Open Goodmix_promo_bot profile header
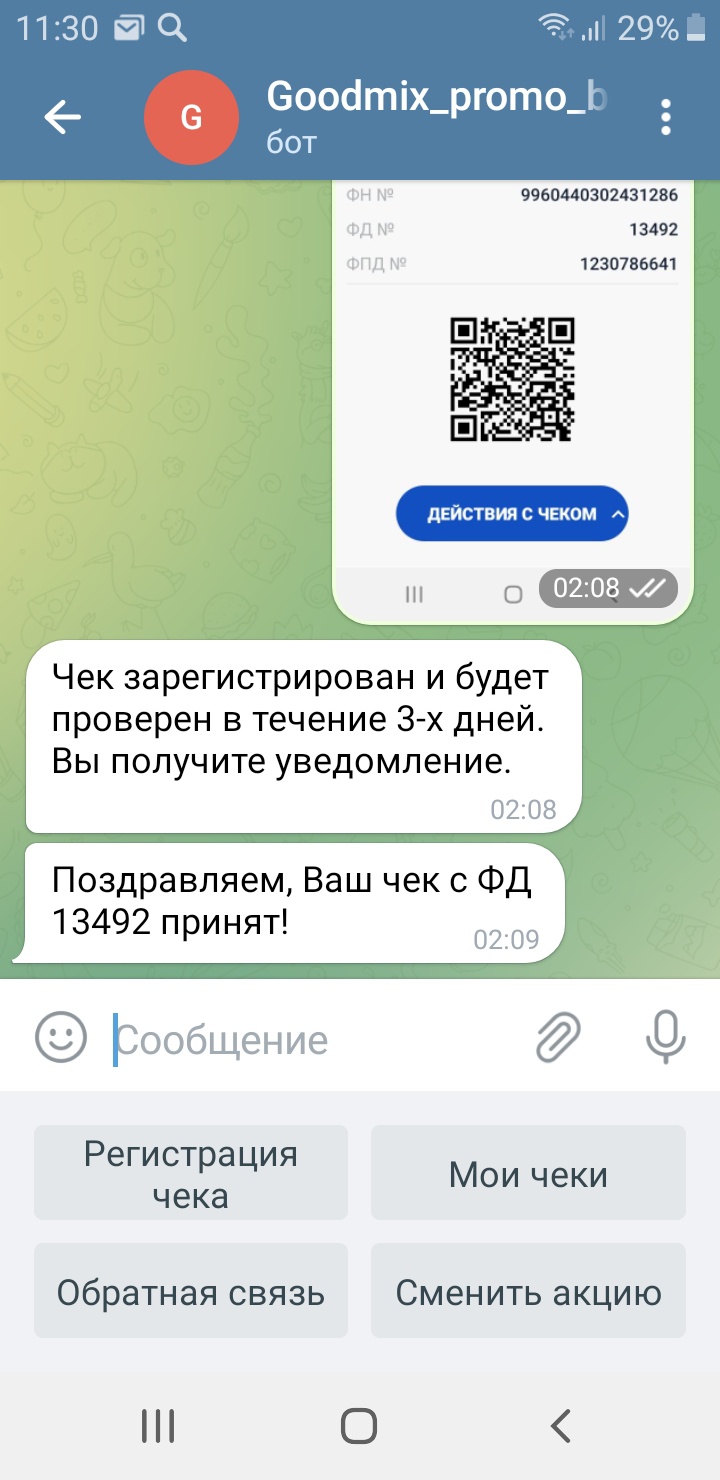Image resolution: width=720 pixels, height=1480 pixels. click(435, 116)
